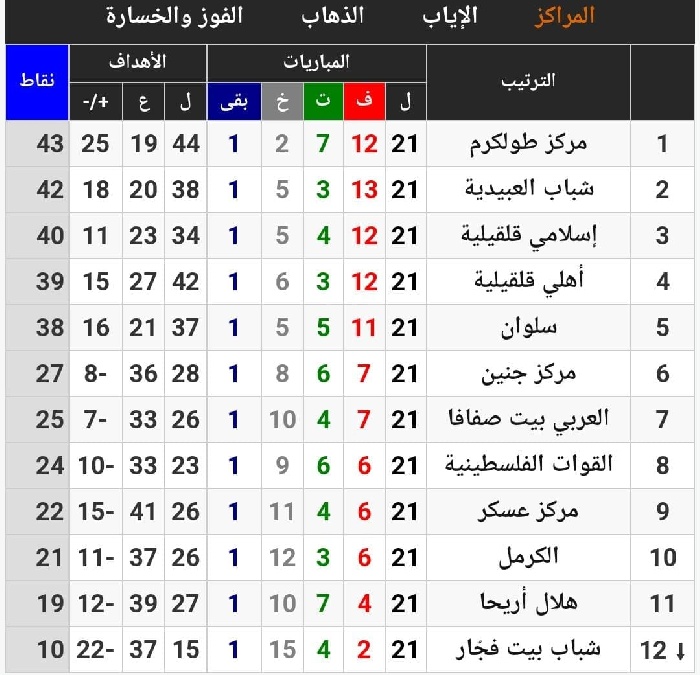Screen dimensions: 700x675
Task: Select the الذهاب tab
Action: pyautogui.click(x=333, y=17)
